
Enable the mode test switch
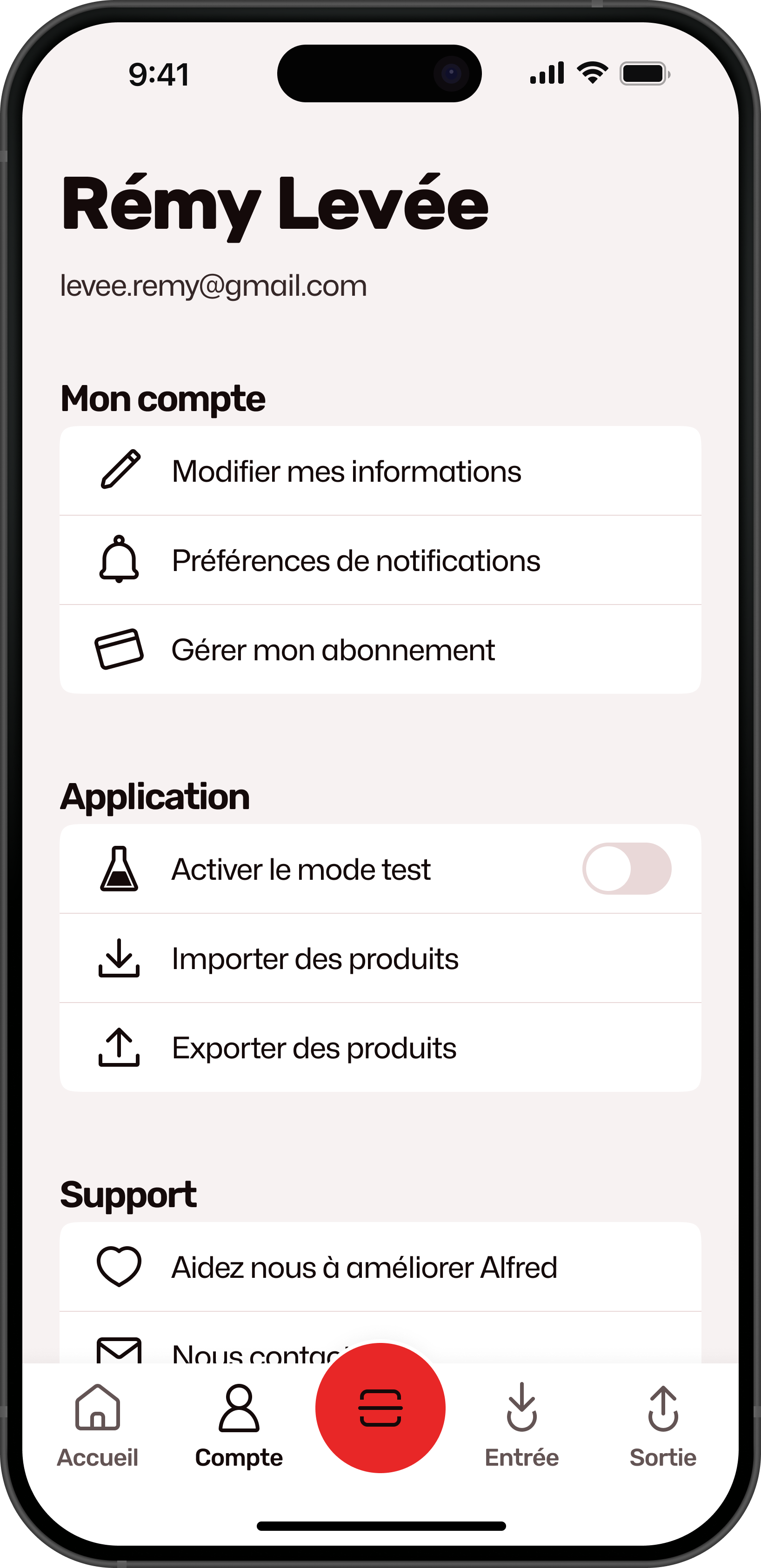627,869
